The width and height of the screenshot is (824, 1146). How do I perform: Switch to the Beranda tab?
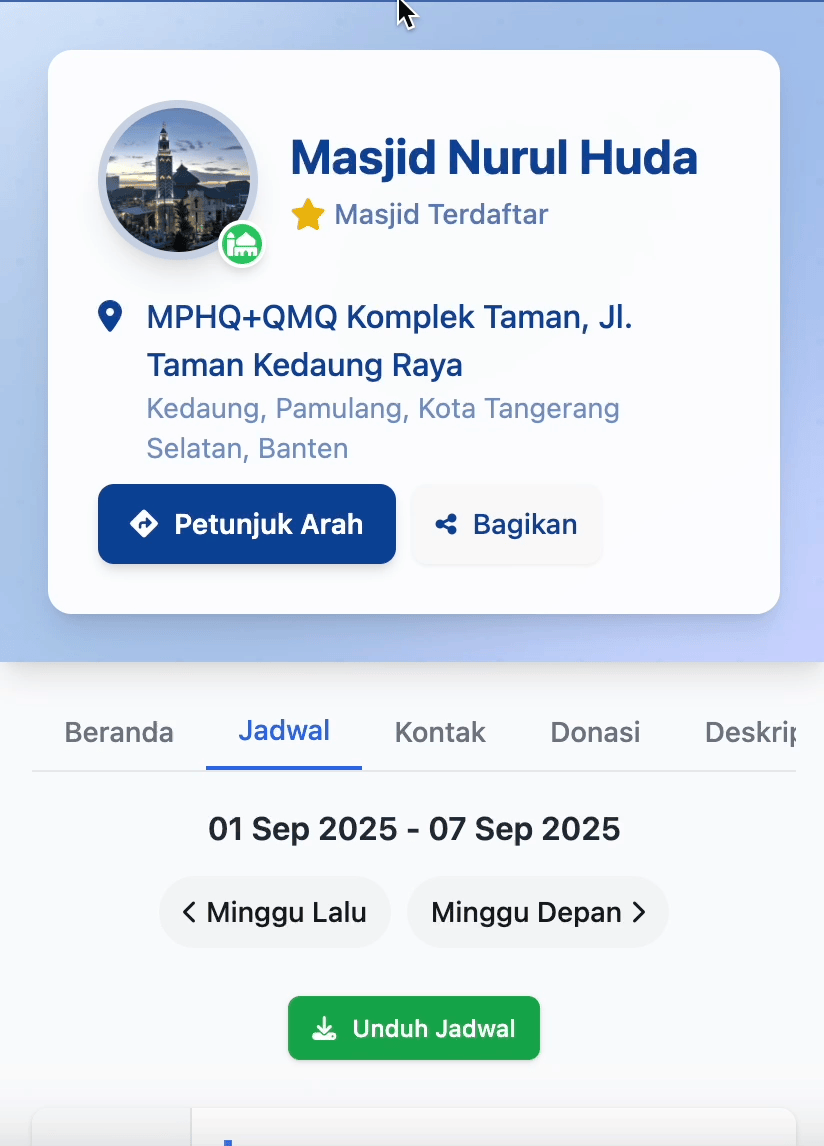point(119,732)
